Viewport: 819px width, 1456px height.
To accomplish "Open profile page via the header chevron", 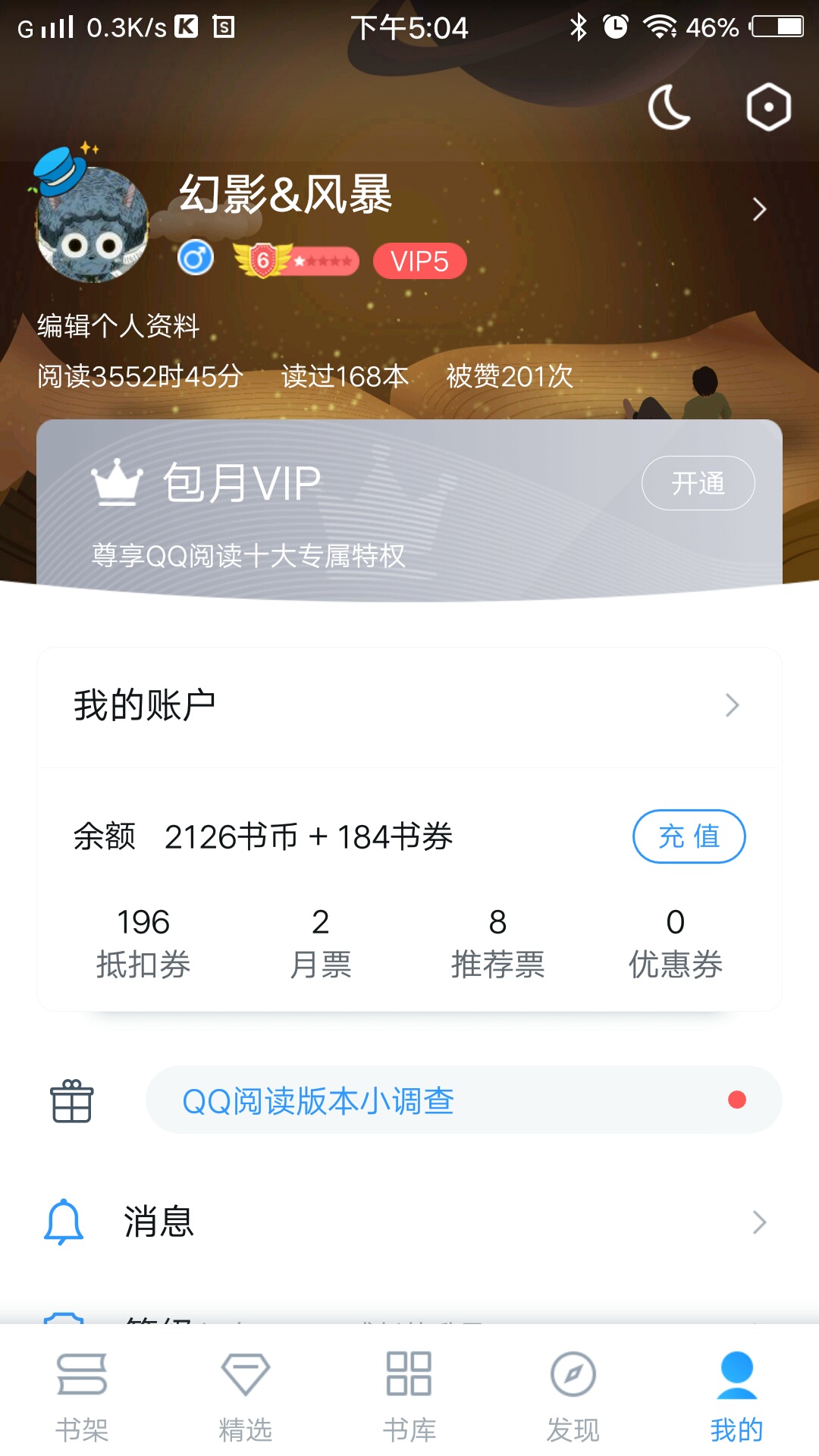I will click(x=759, y=209).
